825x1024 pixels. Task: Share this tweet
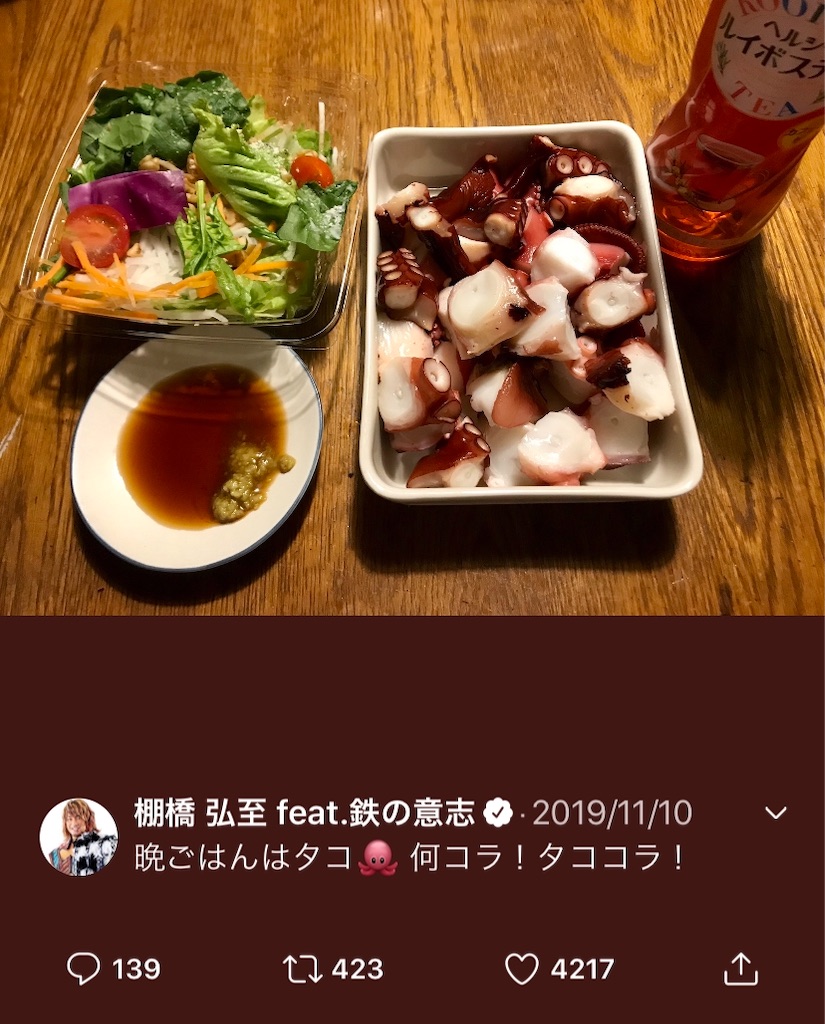[740, 968]
